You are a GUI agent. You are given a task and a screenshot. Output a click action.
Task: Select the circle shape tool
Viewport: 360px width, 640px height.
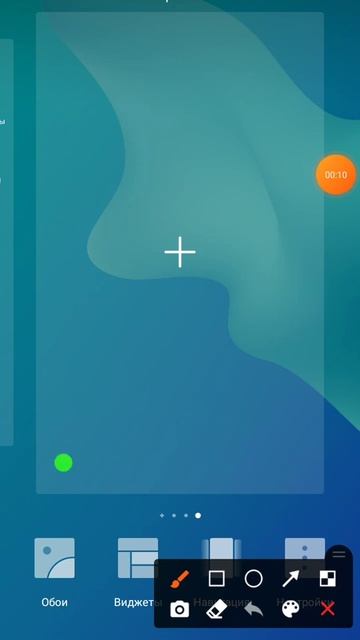pos(253,579)
